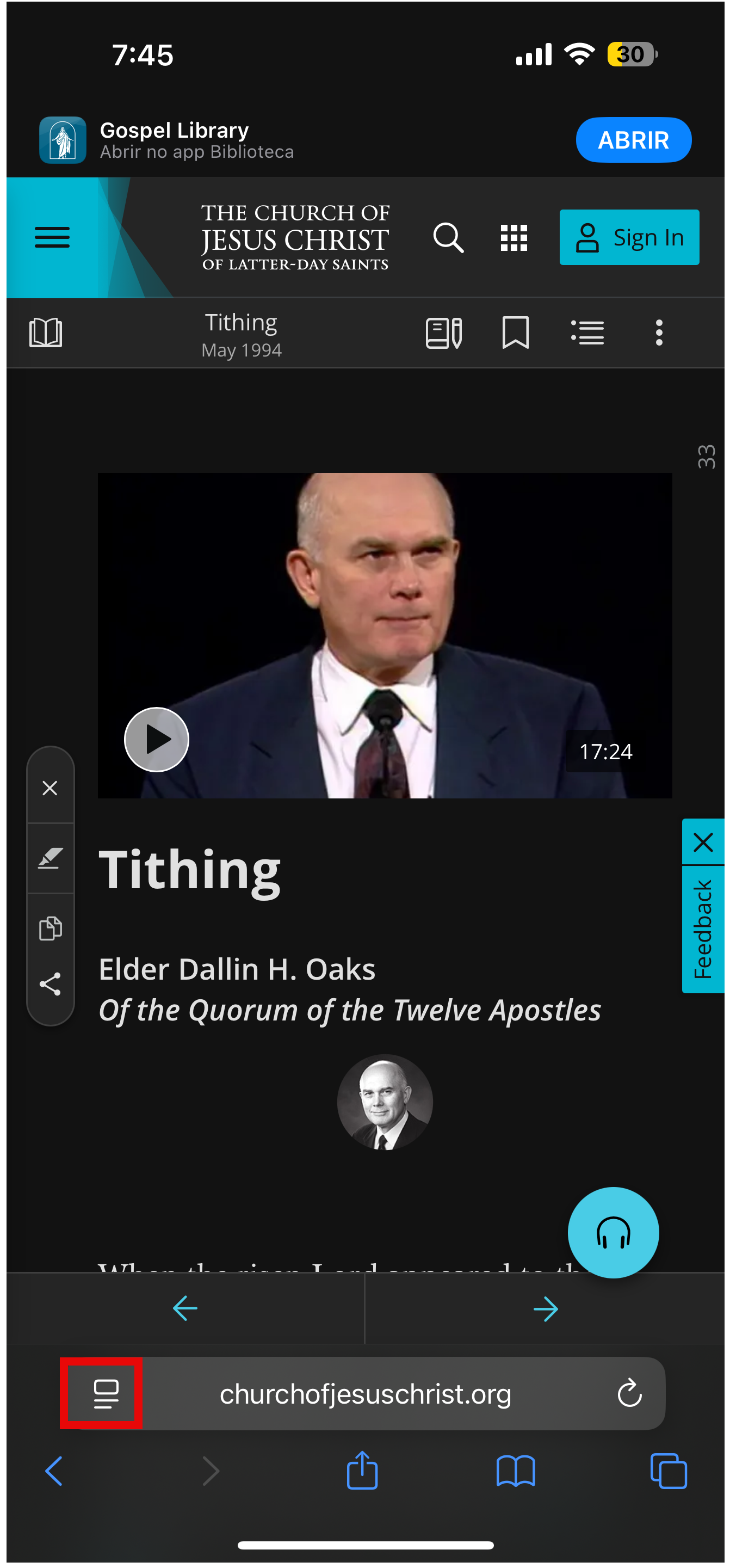The width and height of the screenshot is (730, 1568).
Task: Go to the next talk arrow
Action: 545,1308
